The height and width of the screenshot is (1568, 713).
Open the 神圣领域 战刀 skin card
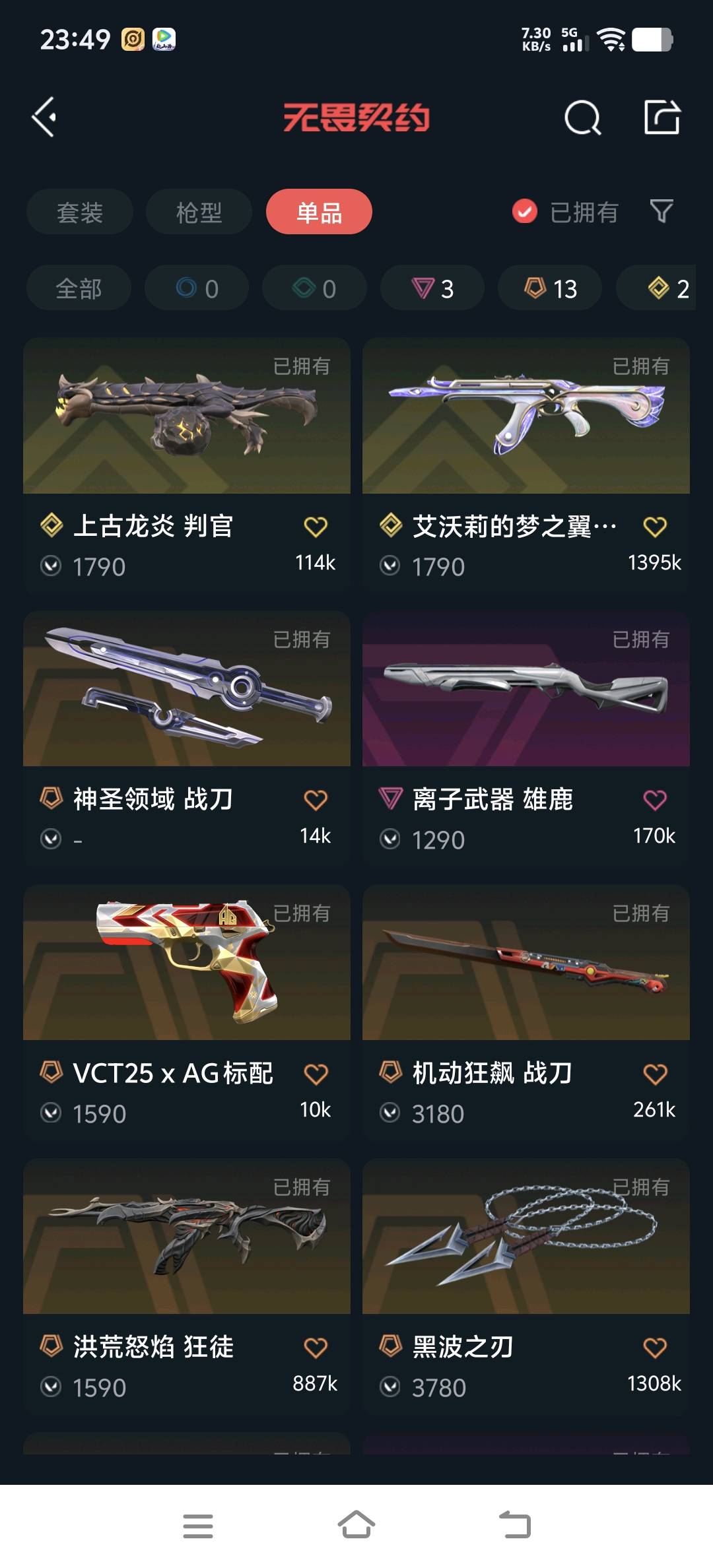(187, 690)
